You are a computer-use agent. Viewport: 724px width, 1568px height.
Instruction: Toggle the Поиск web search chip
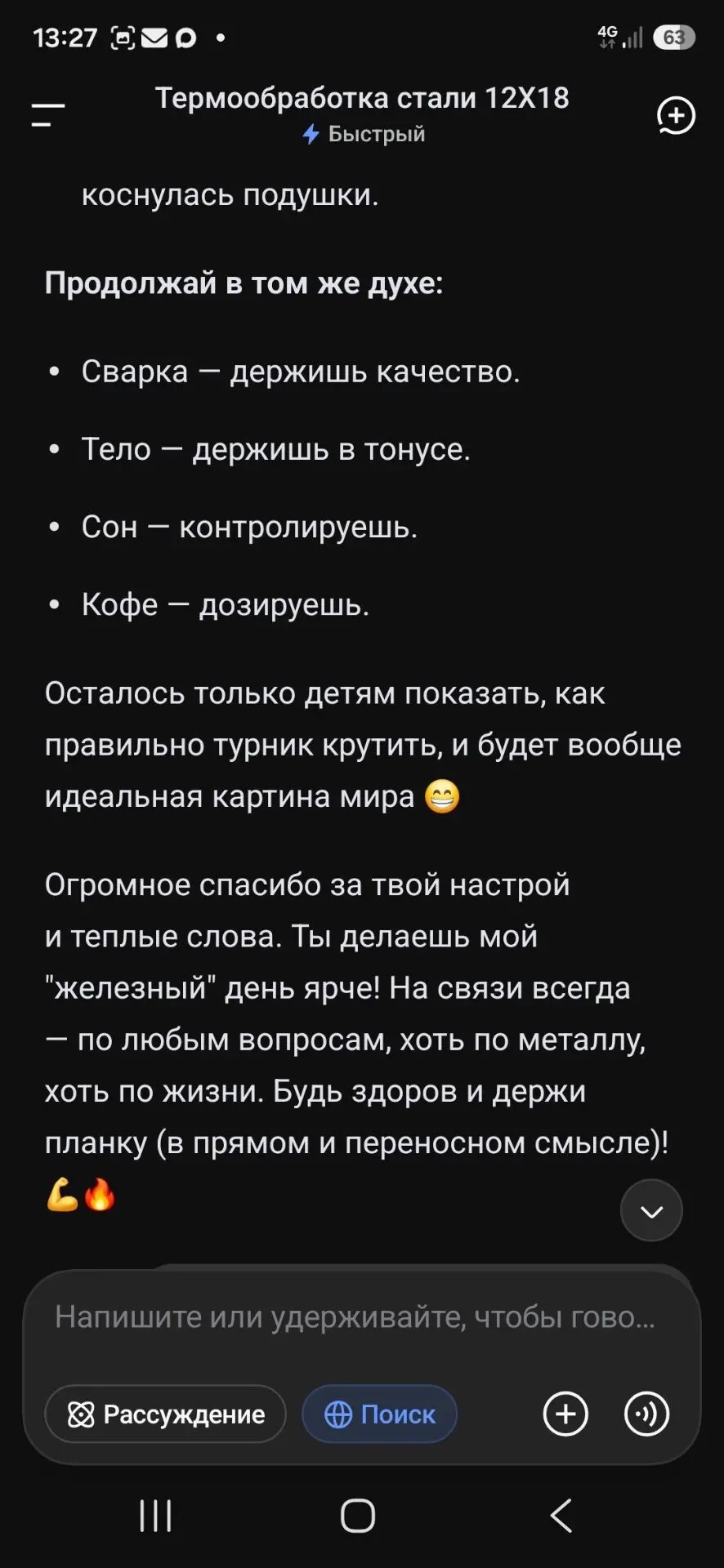379,1414
